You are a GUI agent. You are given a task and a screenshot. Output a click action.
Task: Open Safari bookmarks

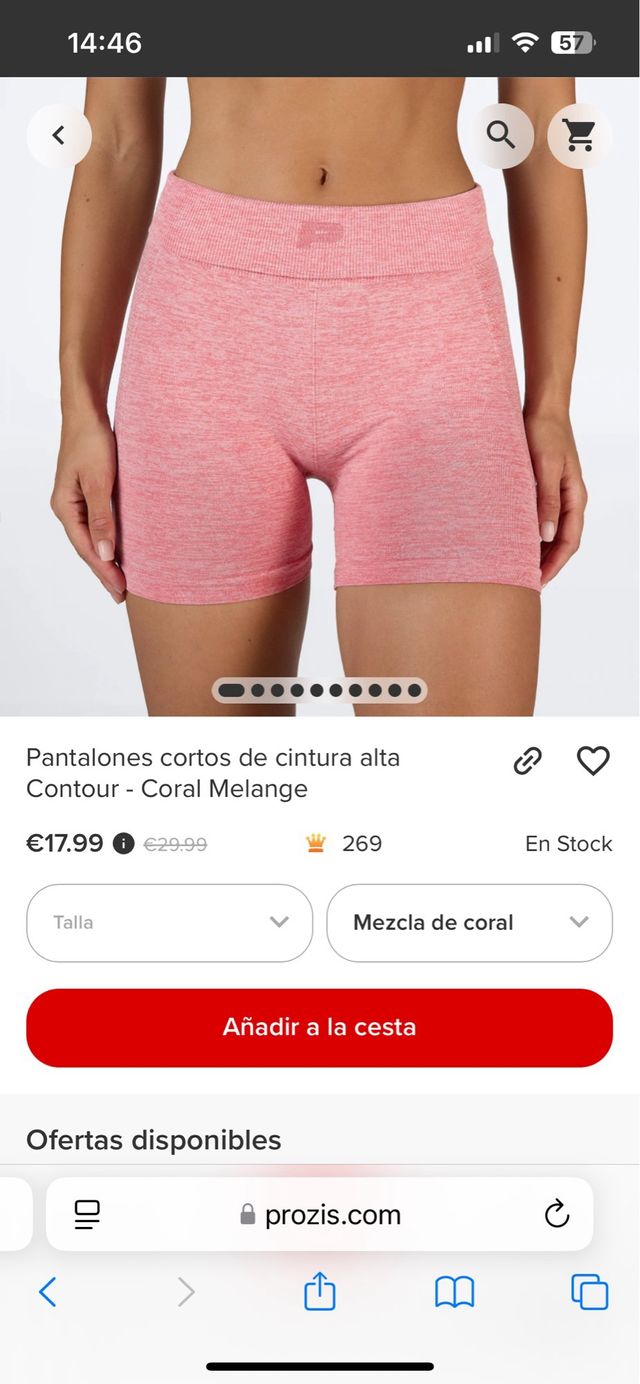pos(454,1292)
